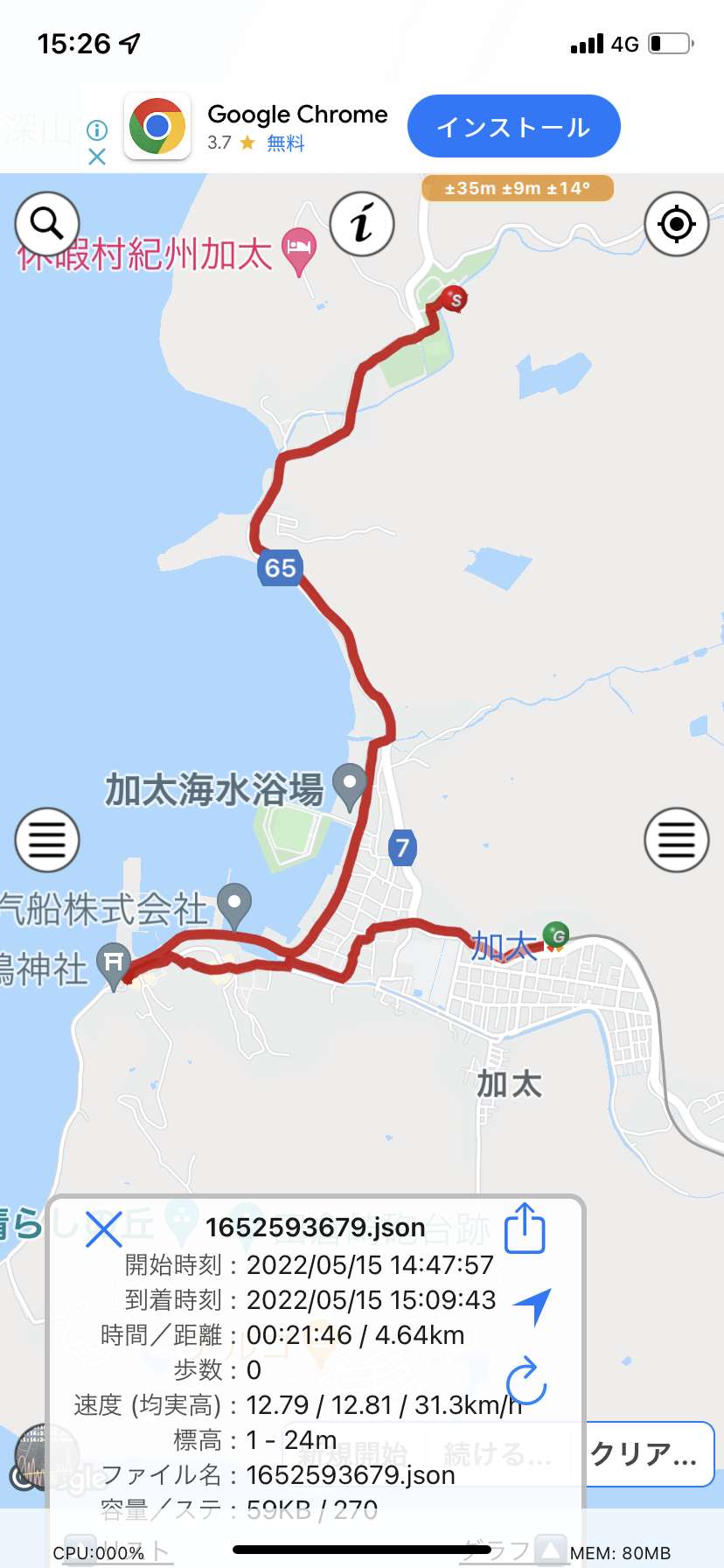Open the map search magnifier

pyautogui.click(x=47, y=224)
